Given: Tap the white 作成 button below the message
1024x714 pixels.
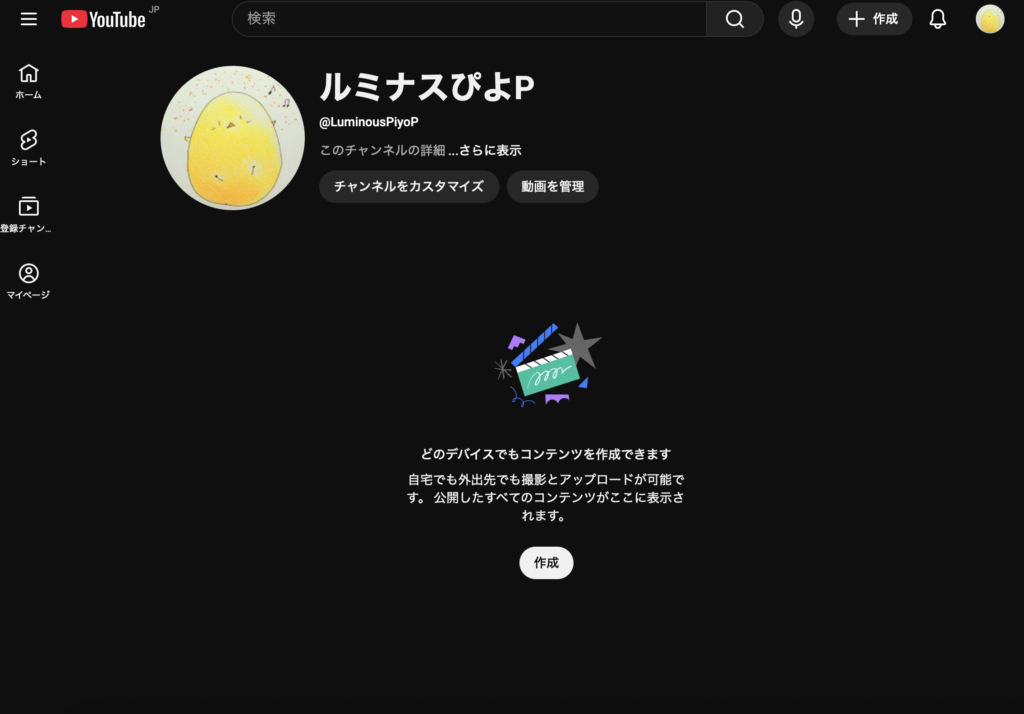Looking at the screenshot, I should click(x=546, y=563).
